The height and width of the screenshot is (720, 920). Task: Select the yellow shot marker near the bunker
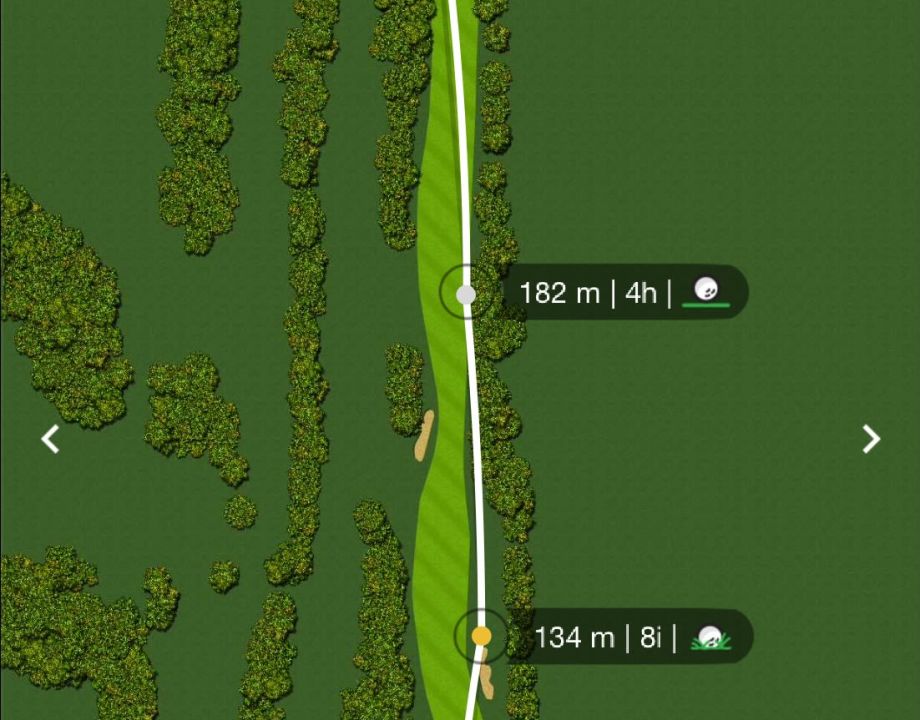click(x=481, y=636)
